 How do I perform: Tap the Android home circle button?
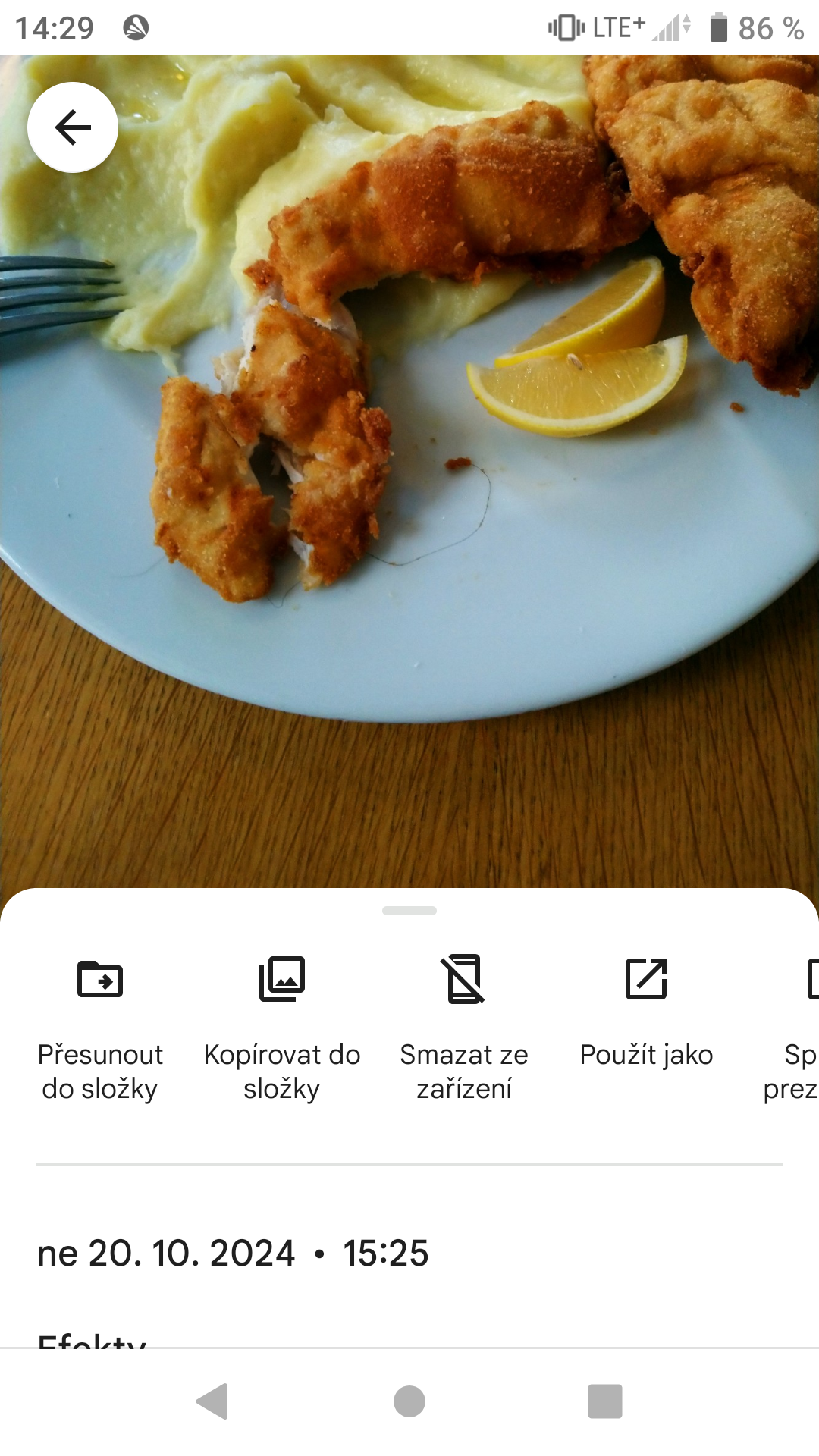pyautogui.click(x=409, y=1398)
